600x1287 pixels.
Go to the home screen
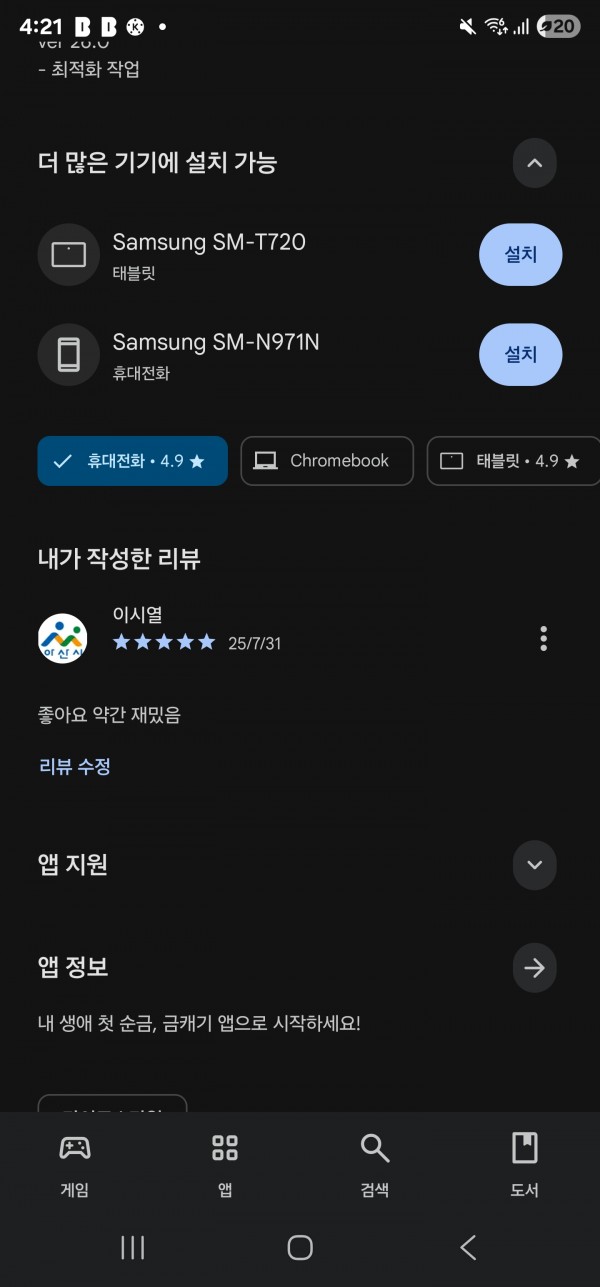click(x=300, y=1247)
